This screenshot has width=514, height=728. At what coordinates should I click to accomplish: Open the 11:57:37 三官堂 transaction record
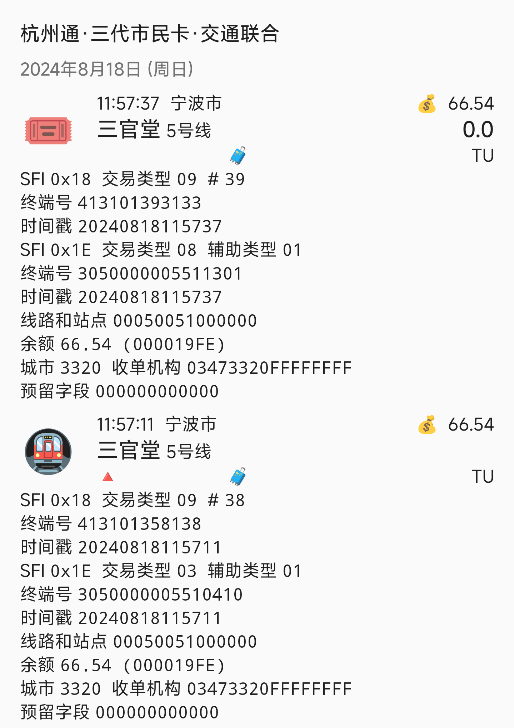coord(257,247)
